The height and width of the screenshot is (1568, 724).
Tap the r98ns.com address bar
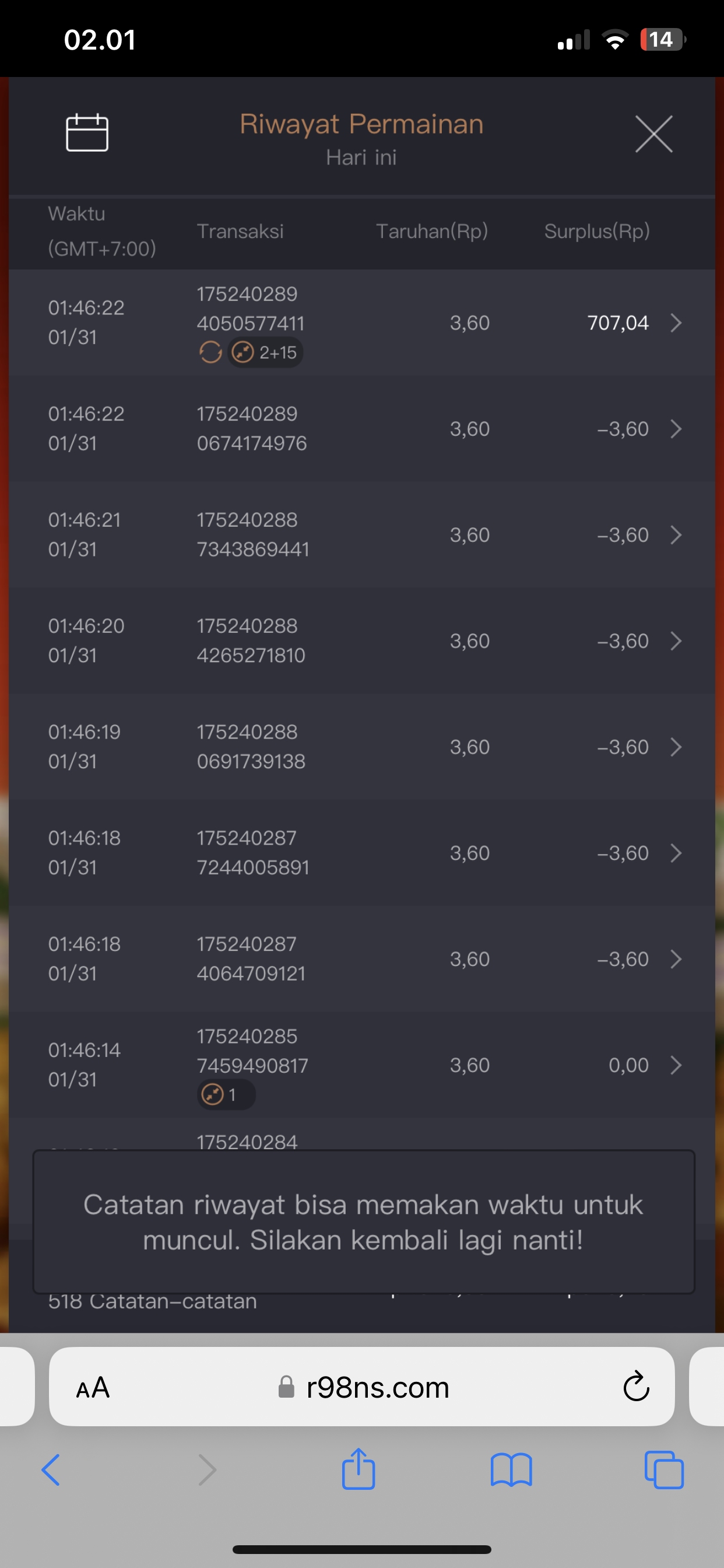pyautogui.click(x=377, y=1388)
